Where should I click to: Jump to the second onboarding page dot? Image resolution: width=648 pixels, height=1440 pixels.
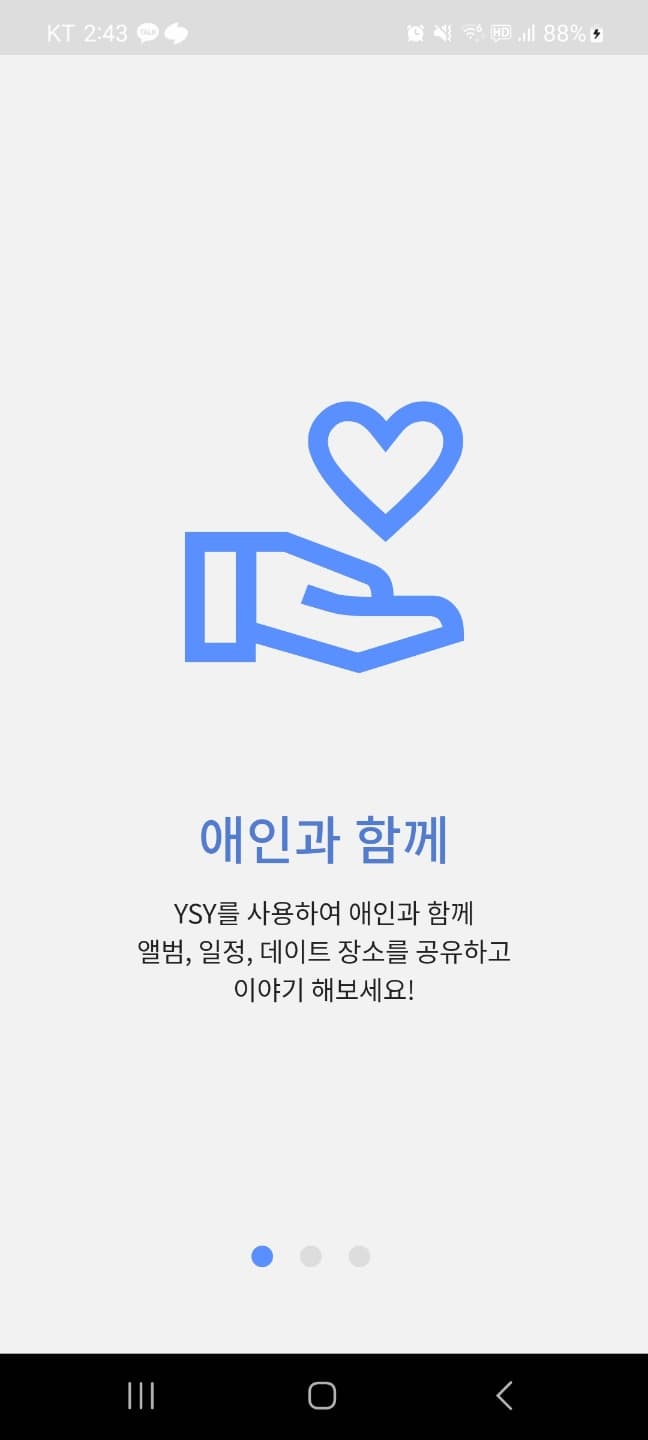(311, 1256)
